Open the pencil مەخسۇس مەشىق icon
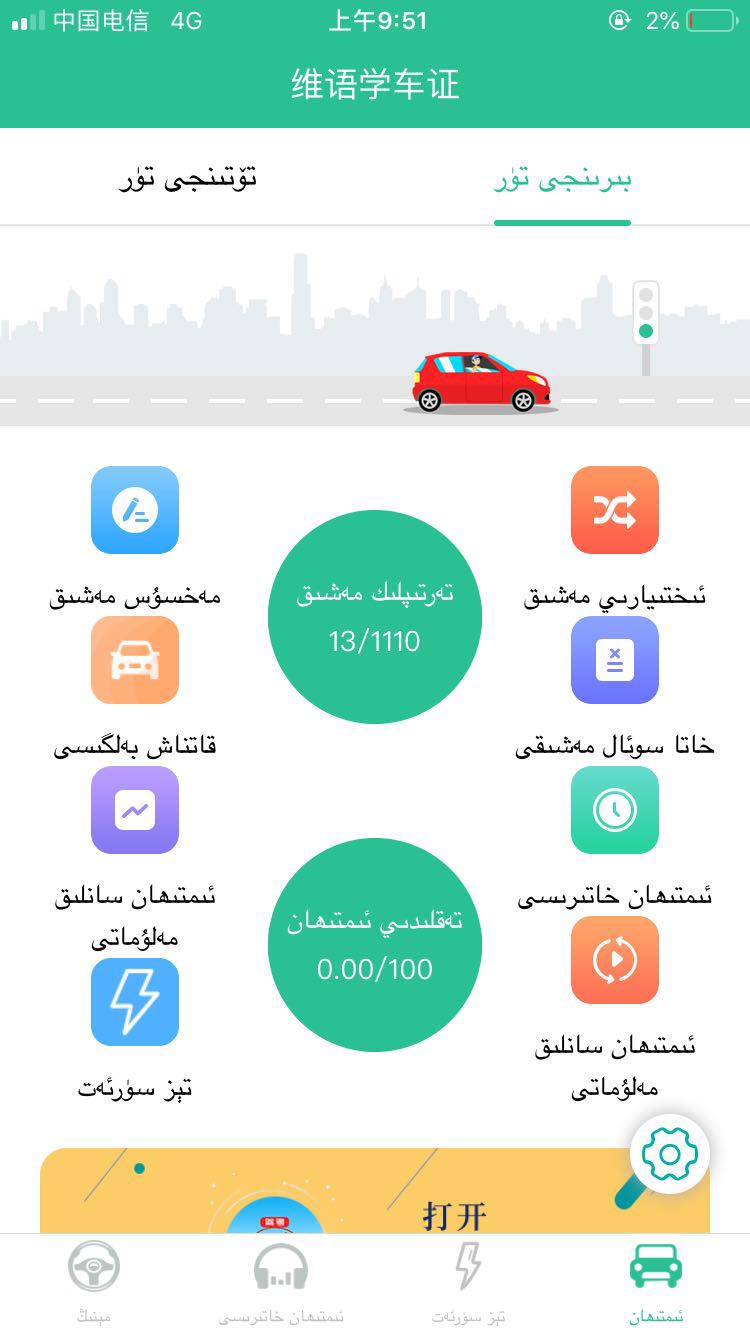Viewport: 750px width, 1334px height. (x=135, y=510)
